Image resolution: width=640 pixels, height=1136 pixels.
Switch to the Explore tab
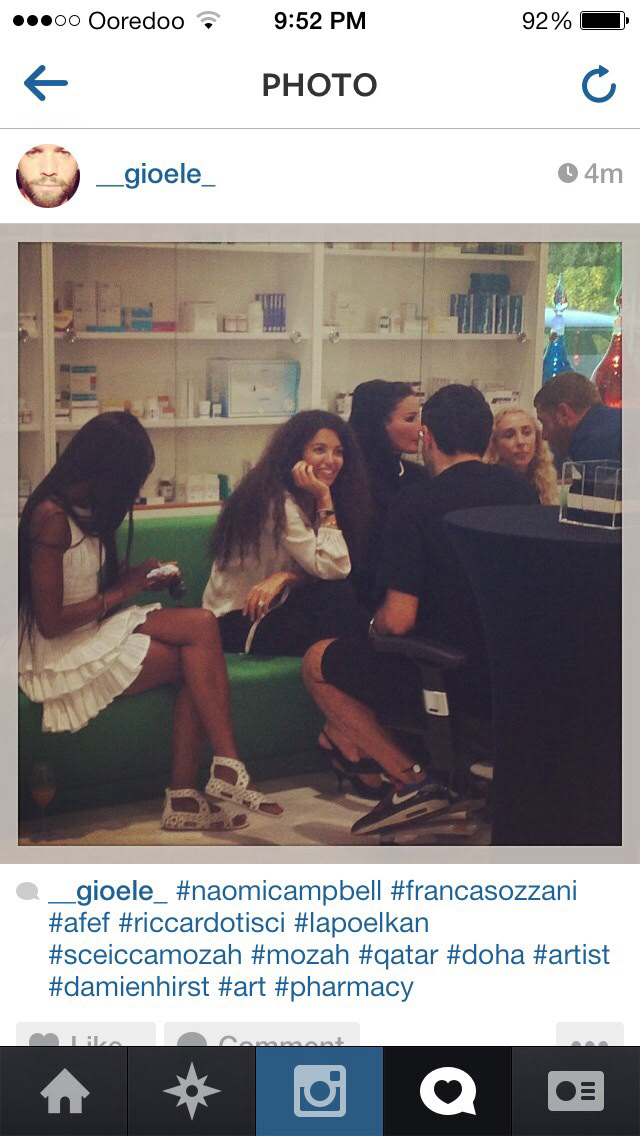(192, 1091)
